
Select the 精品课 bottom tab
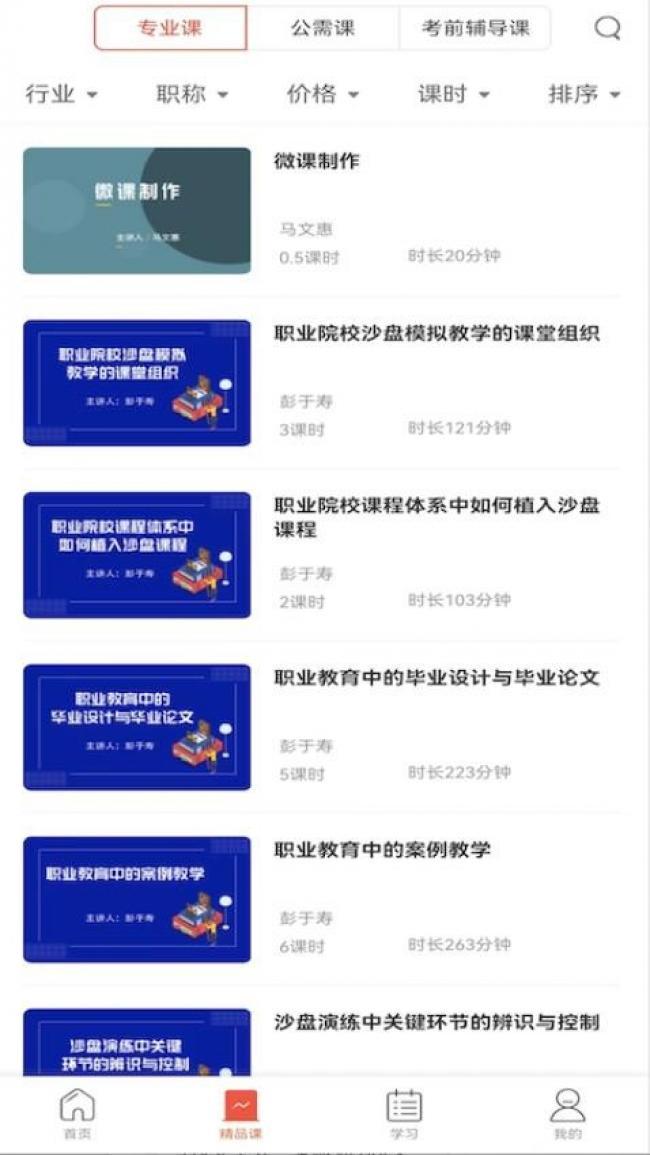[240, 1114]
